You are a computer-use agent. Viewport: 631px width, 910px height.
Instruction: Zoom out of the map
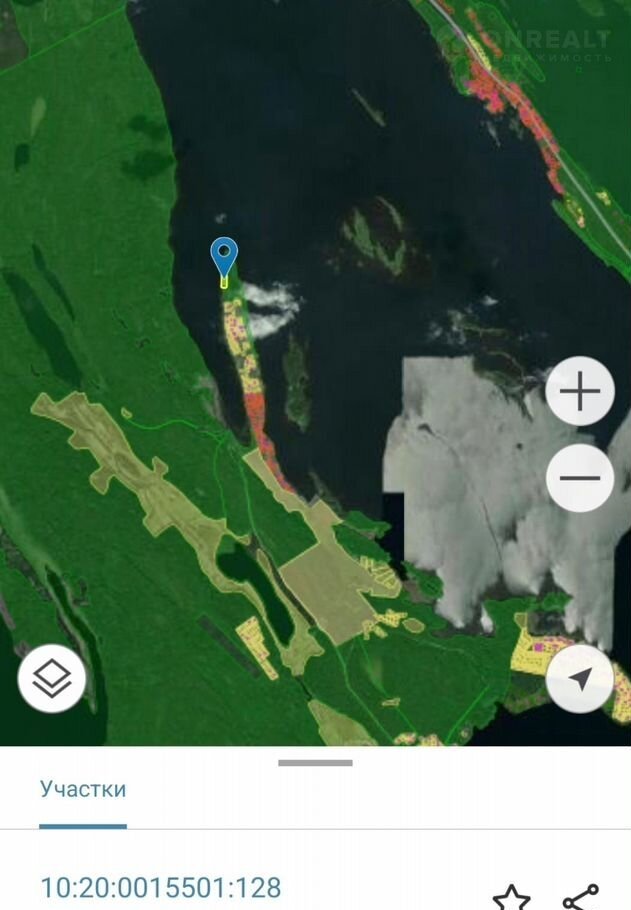580,478
